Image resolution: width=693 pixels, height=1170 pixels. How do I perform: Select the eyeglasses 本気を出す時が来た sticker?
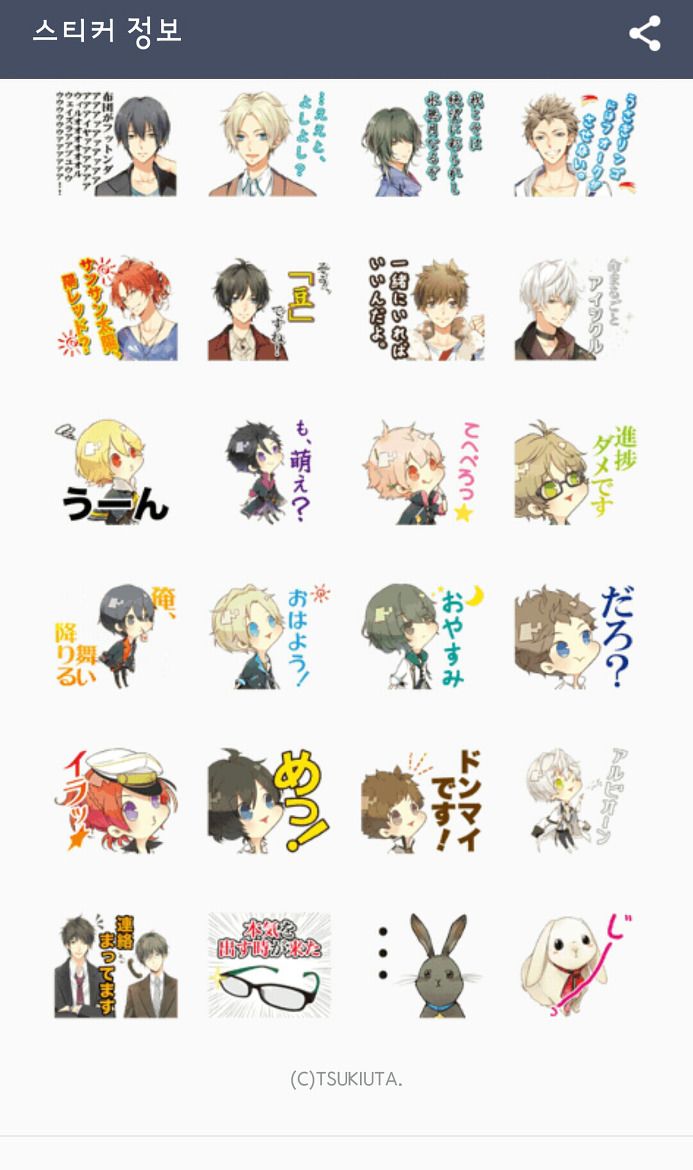[x=270, y=964]
